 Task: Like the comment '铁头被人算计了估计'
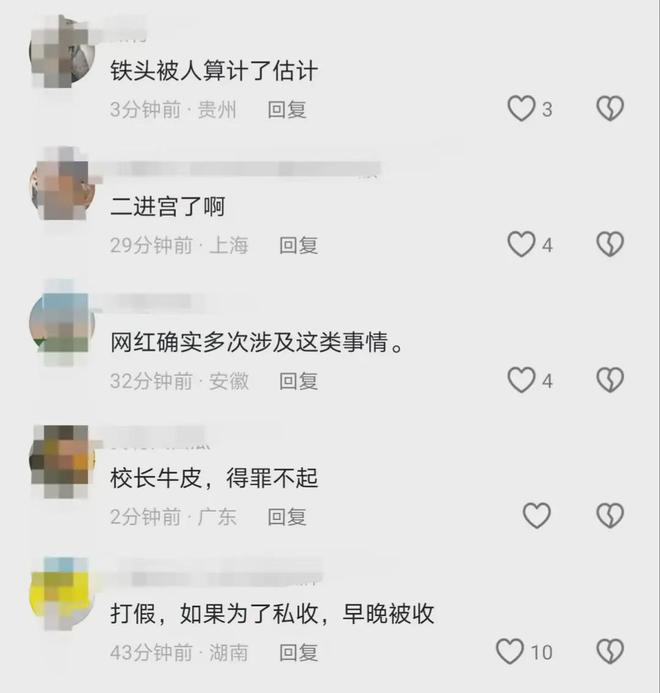(x=521, y=109)
